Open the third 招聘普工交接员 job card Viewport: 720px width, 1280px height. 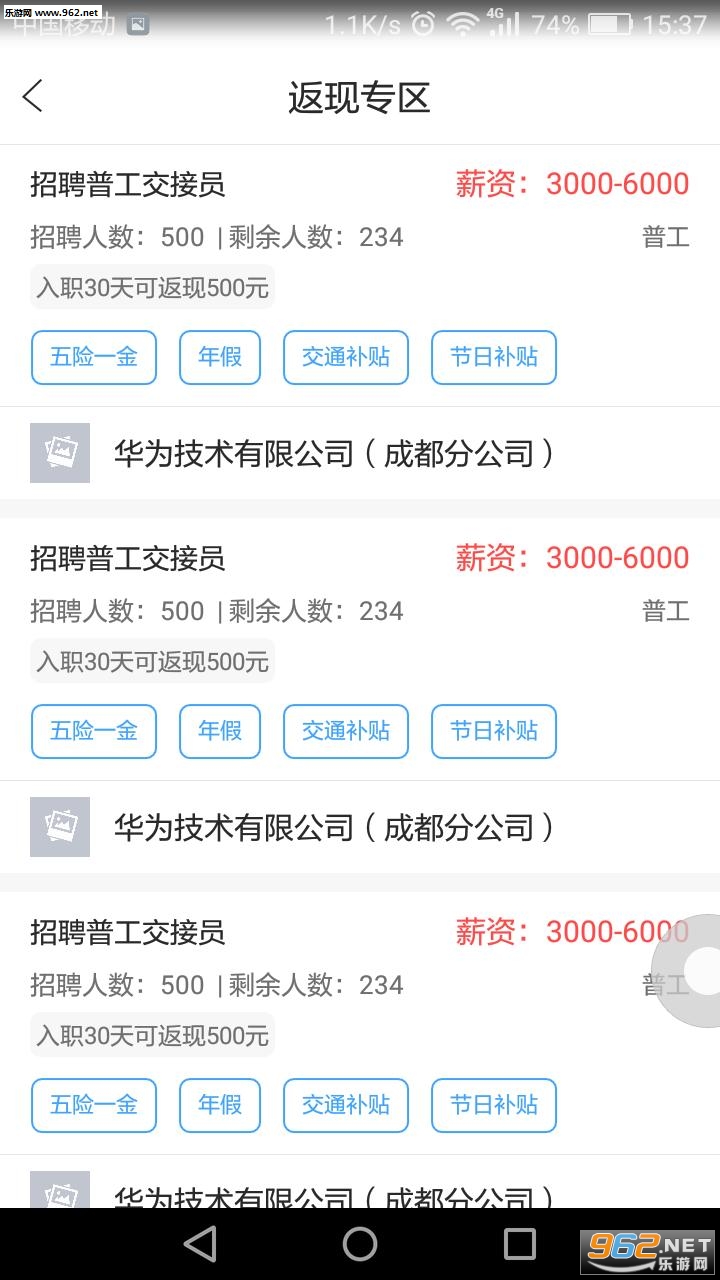point(128,932)
